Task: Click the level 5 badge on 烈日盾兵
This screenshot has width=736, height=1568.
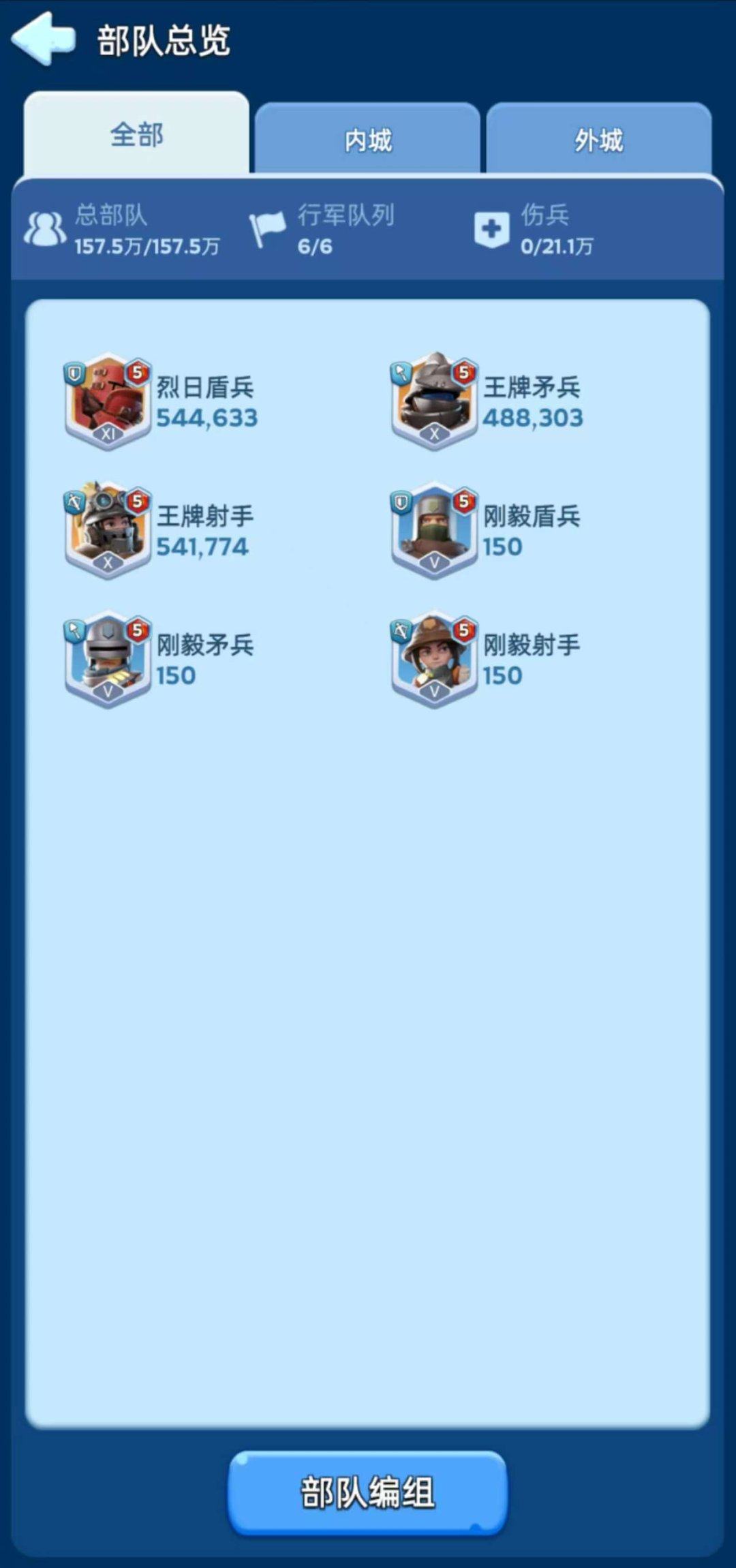Action: [138, 370]
